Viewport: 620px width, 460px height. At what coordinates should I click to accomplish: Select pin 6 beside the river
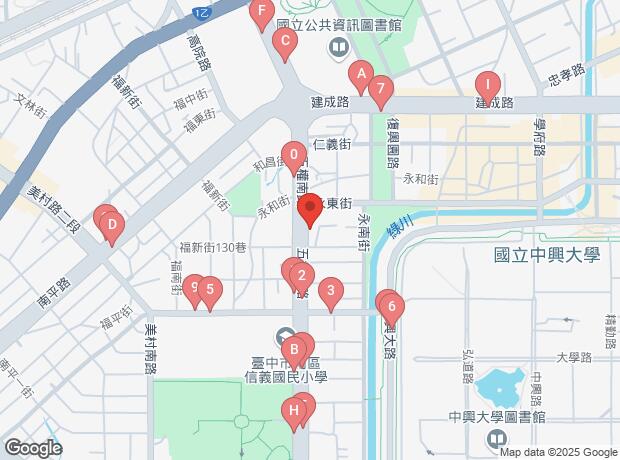click(393, 306)
